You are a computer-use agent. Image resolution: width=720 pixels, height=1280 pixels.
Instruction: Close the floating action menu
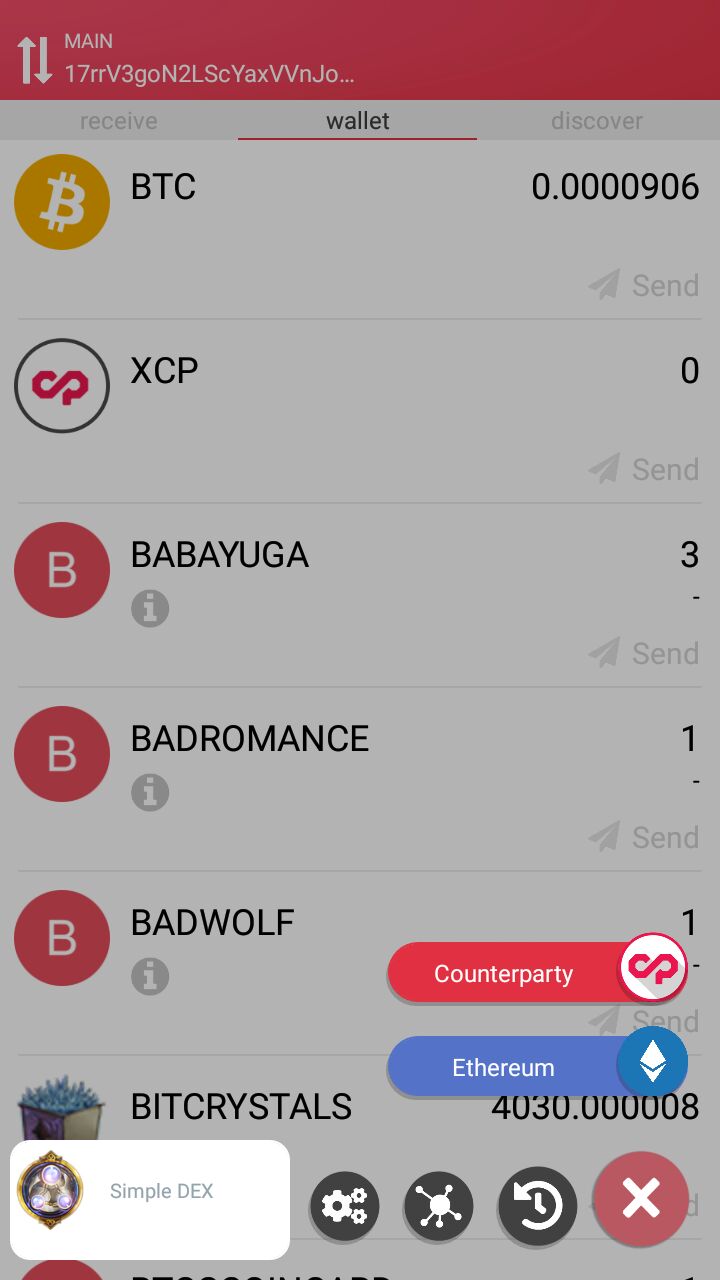pos(641,1198)
